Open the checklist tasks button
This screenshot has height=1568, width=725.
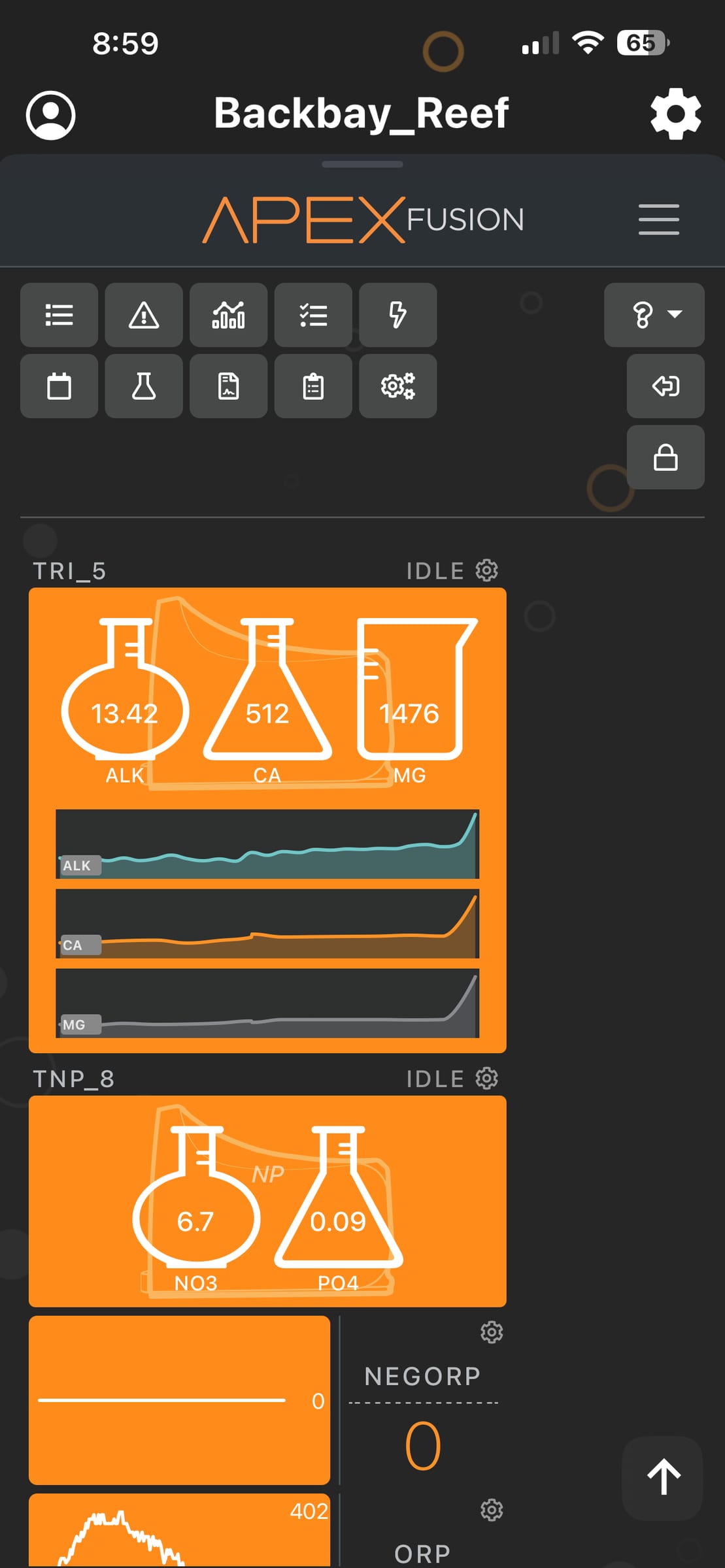[313, 315]
